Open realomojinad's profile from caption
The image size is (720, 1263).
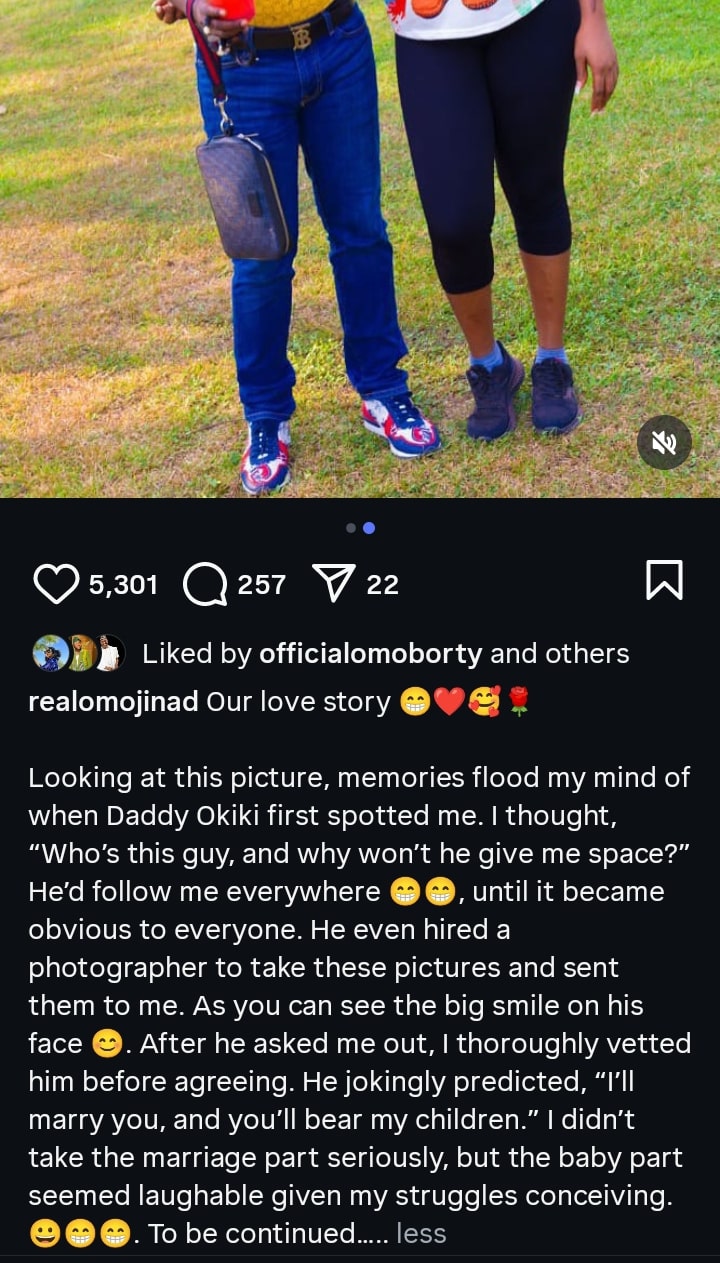coord(113,702)
